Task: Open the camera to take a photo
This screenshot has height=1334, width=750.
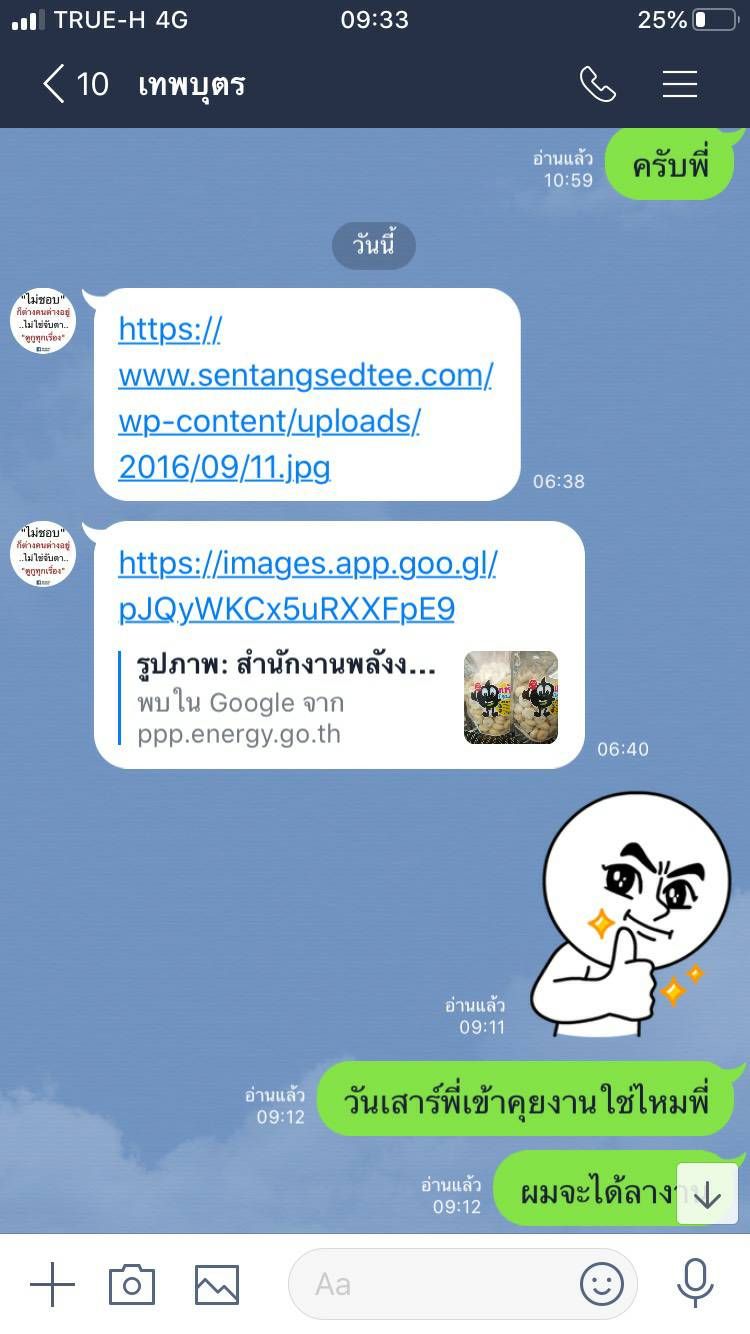Action: (132, 1284)
